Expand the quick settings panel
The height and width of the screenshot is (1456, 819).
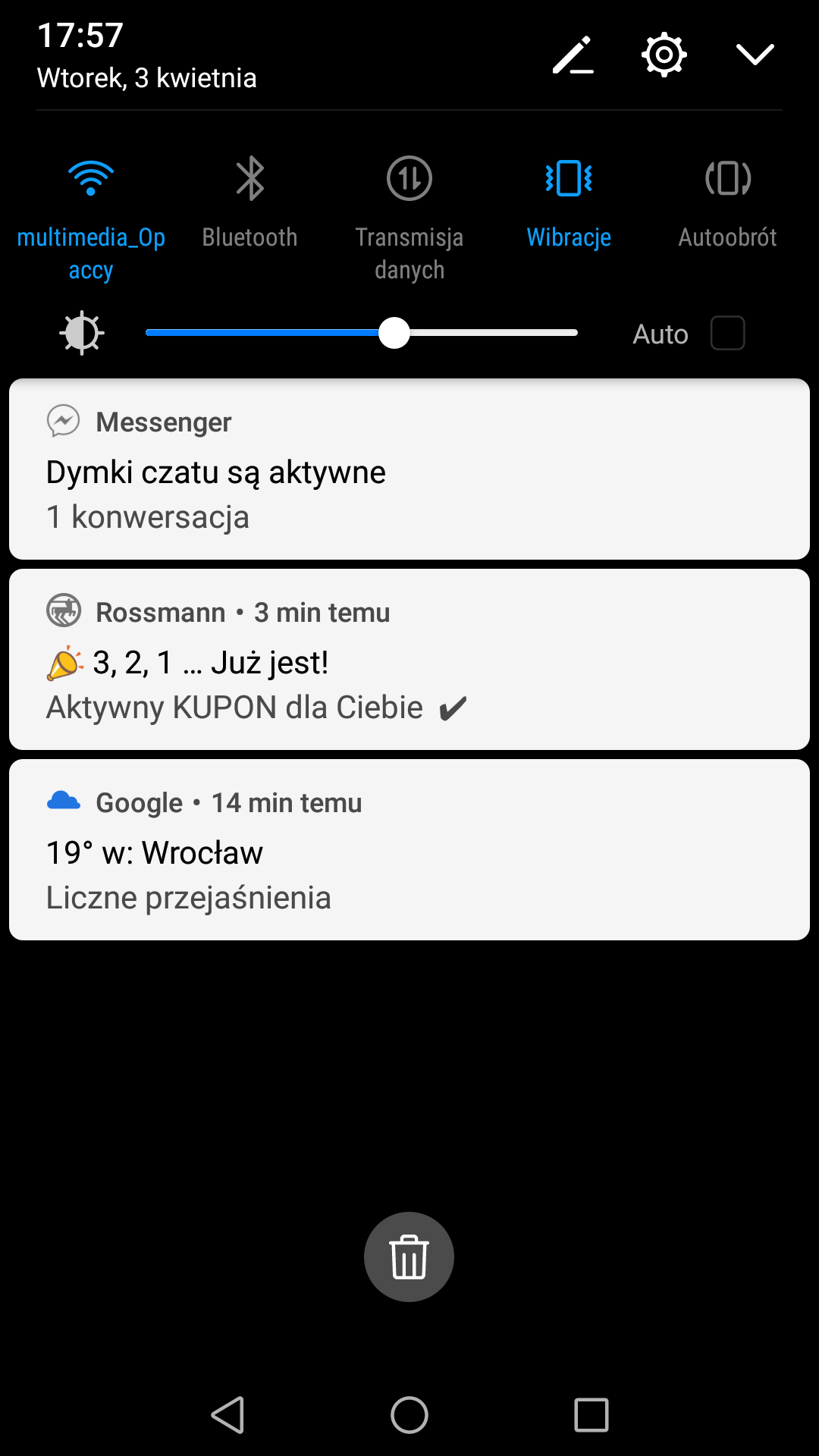point(755,55)
